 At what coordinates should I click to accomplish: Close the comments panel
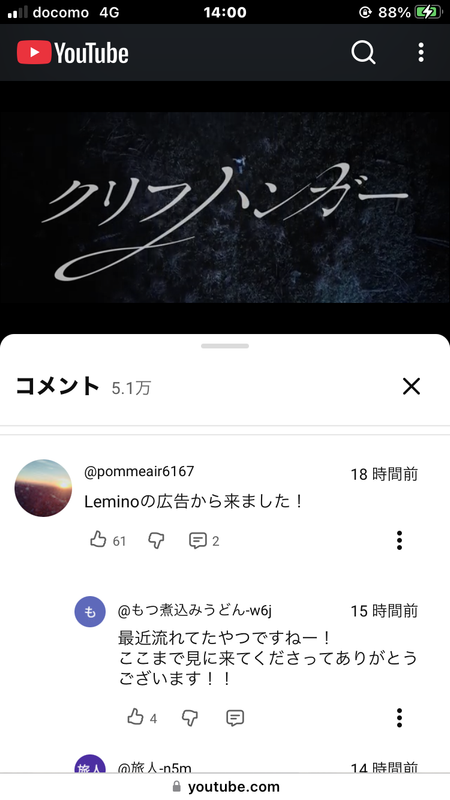point(411,387)
